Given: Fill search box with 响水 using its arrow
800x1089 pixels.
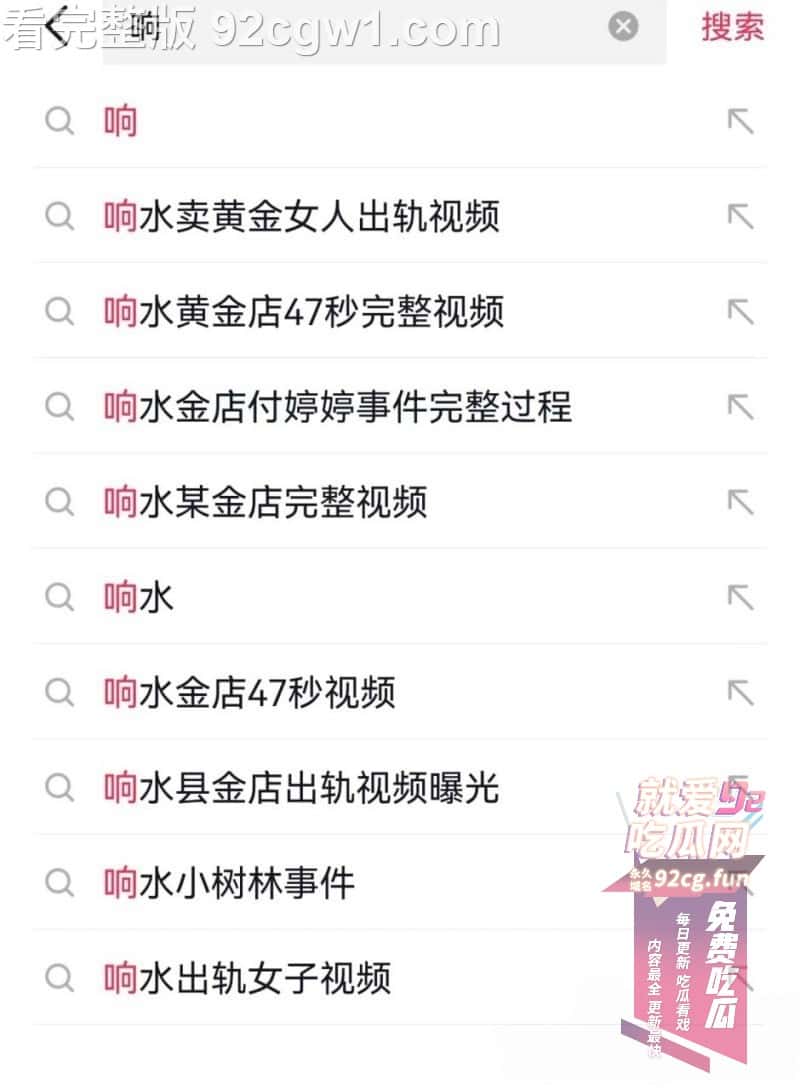Looking at the screenshot, I should pos(740,597).
